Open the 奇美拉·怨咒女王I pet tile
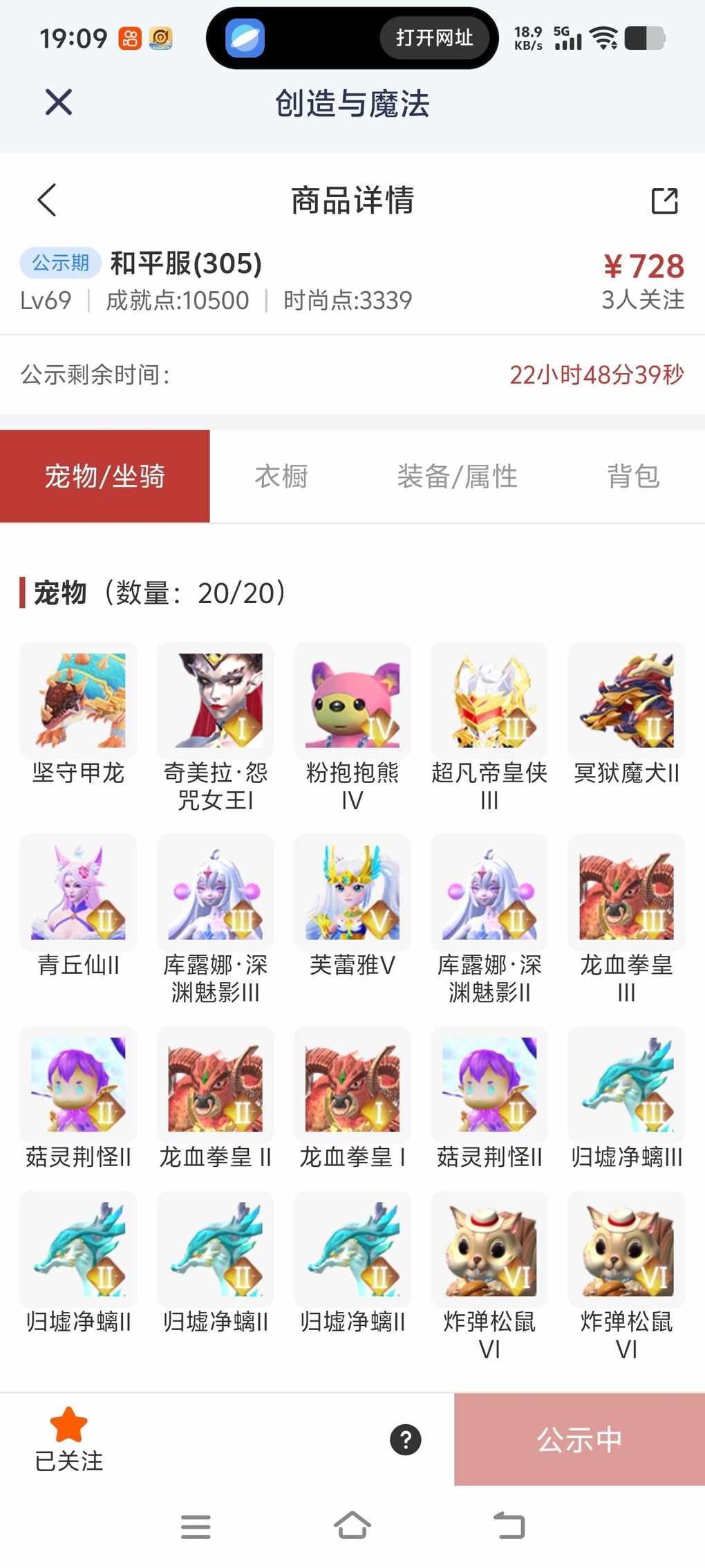 215,700
